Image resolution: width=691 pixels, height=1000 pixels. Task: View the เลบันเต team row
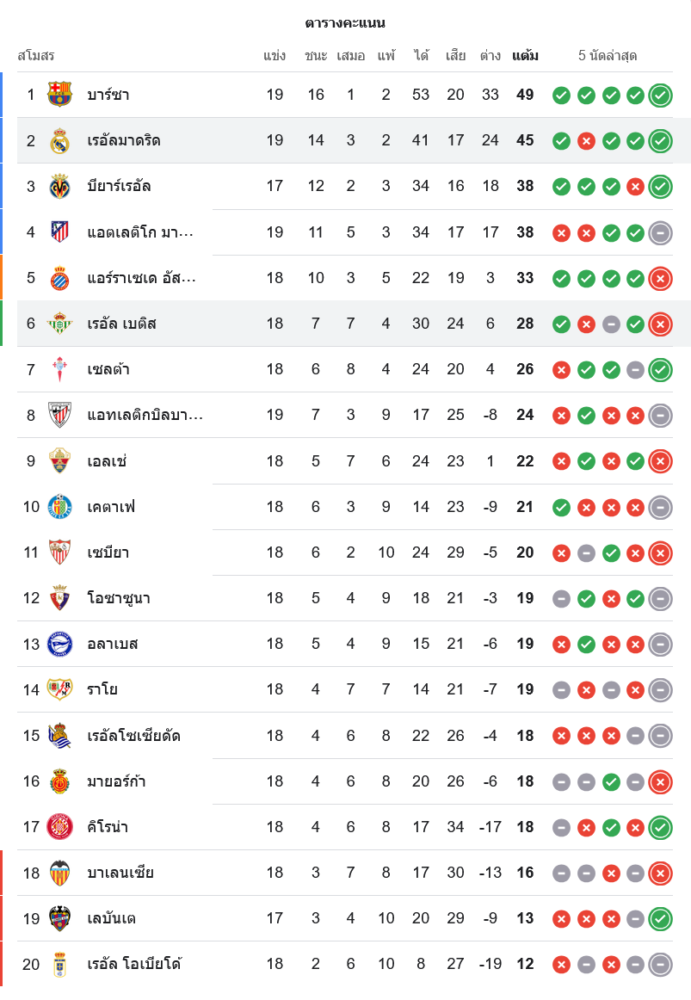[x=113, y=918]
